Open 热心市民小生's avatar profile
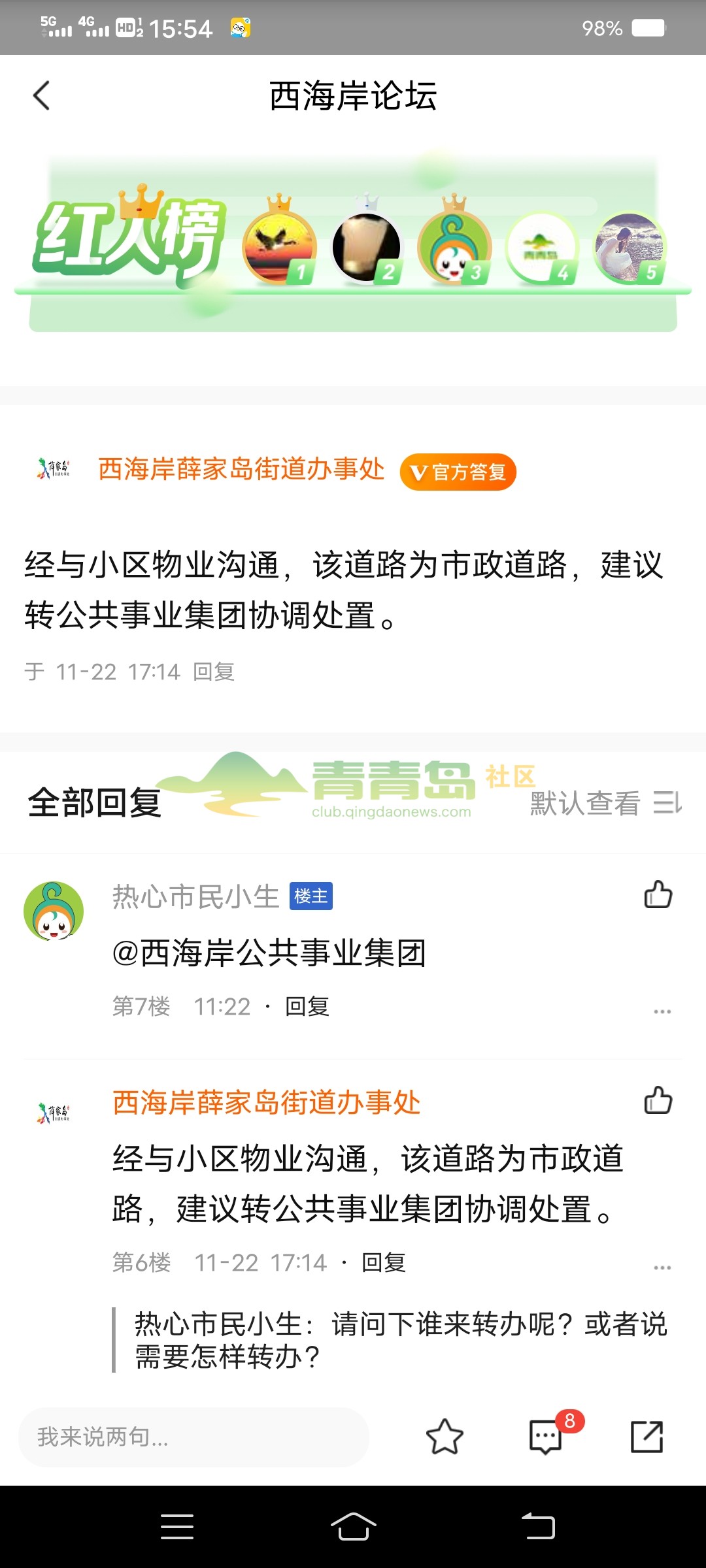The image size is (706, 1568). coord(54,911)
